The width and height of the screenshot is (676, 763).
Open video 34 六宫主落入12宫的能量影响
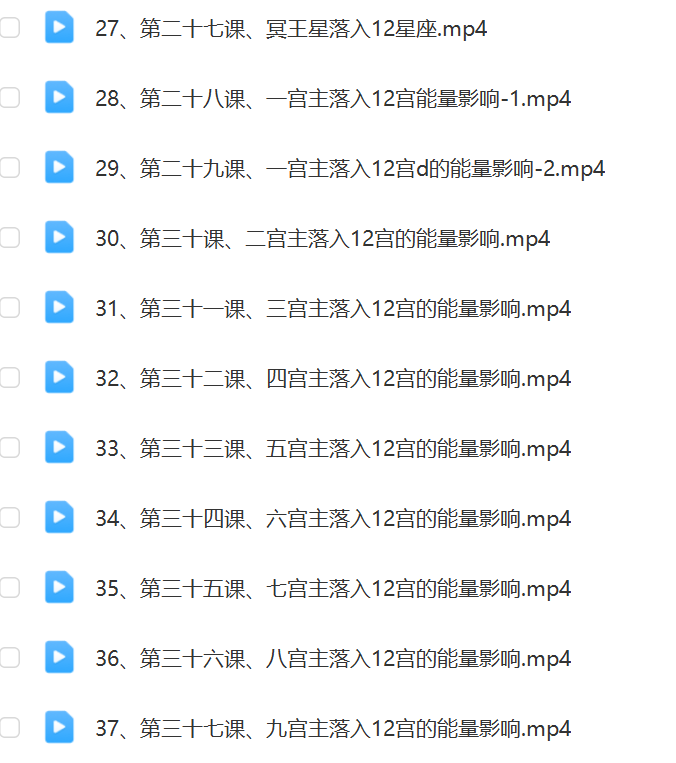[x=333, y=519]
